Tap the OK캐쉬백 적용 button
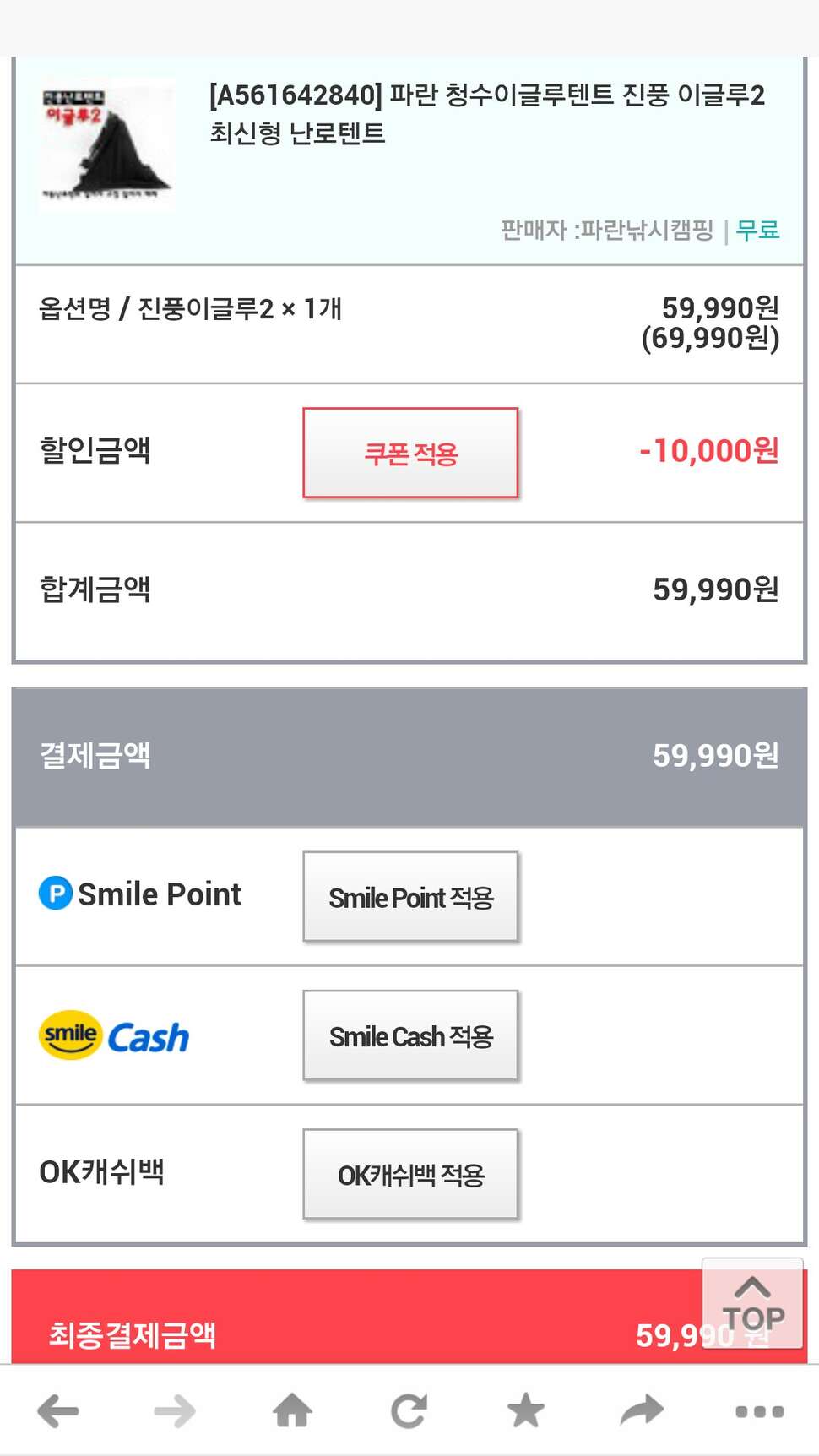 (410, 1174)
